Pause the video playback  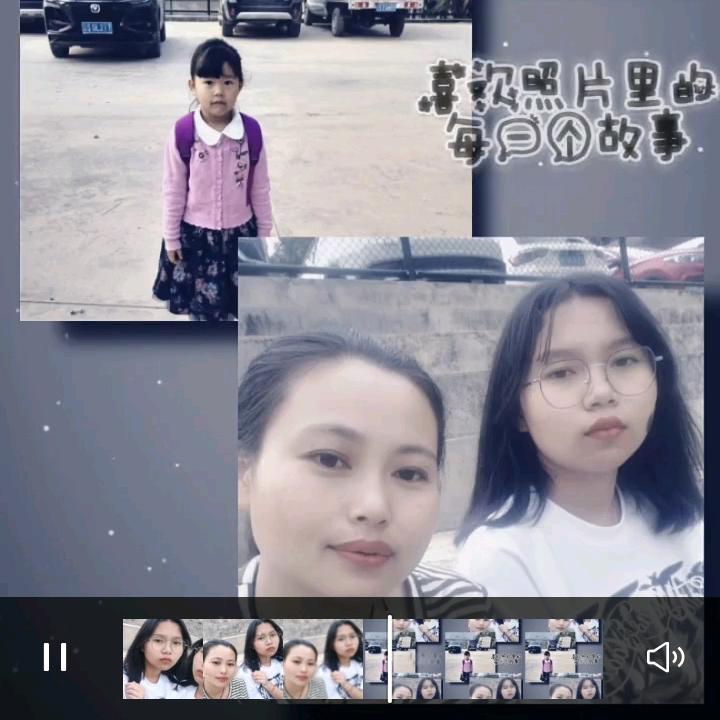point(55,657)
